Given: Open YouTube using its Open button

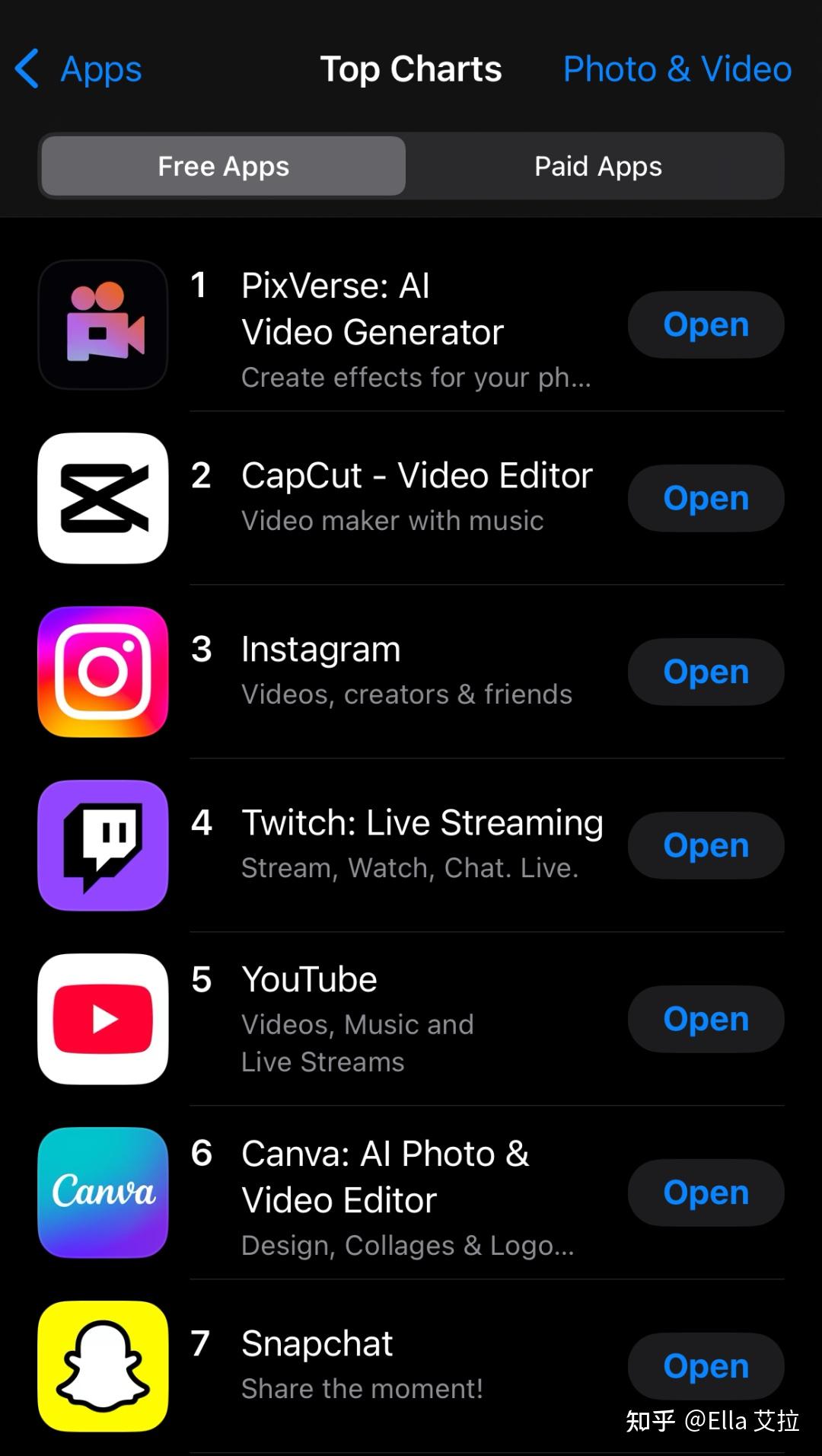Looking at the screenshot, I should (x=706, y=1019).
